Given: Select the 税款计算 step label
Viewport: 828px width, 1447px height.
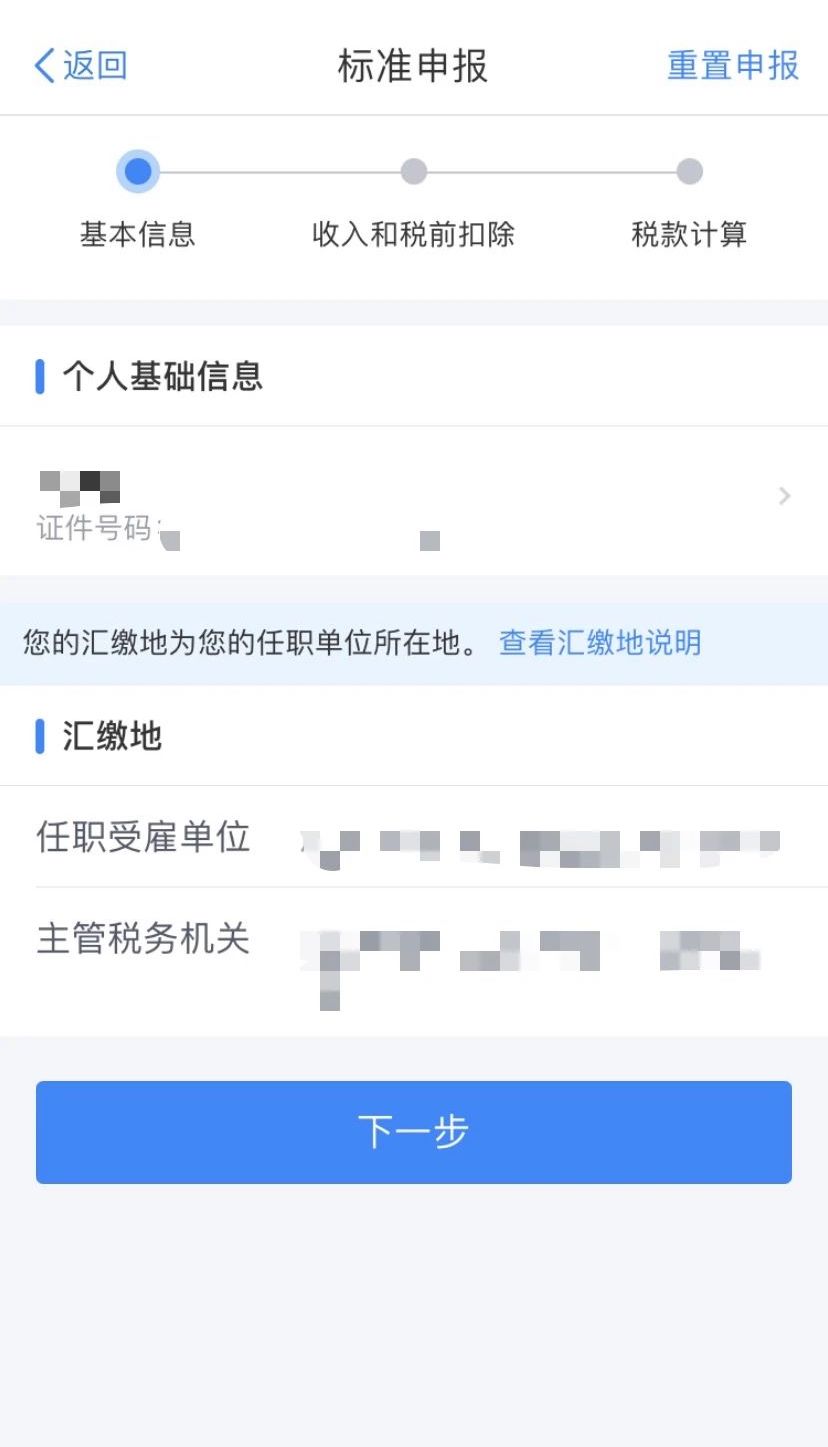Looking at the screenshot, I should point(688,235).
